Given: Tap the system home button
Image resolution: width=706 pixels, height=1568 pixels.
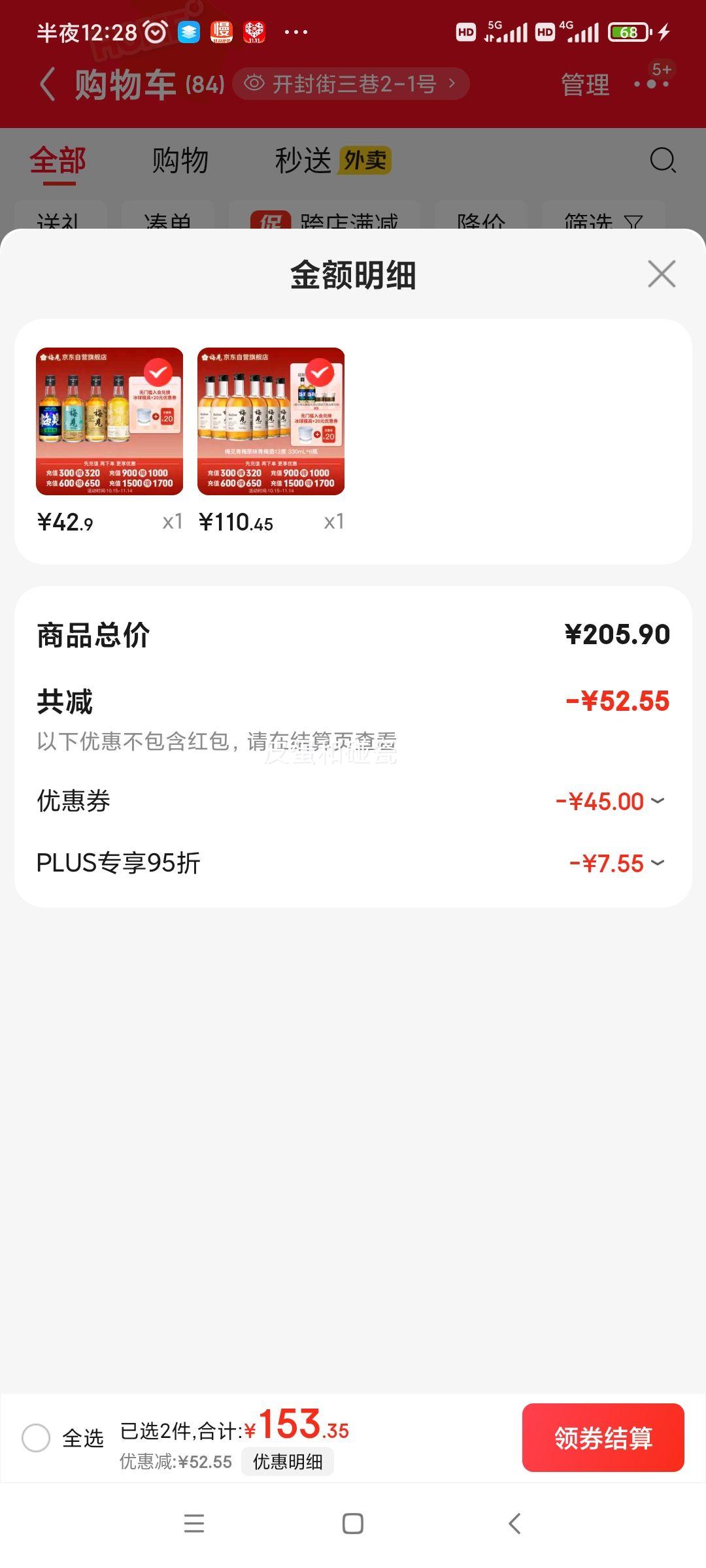Looking at the screenshot, I should coord(353,1524).
